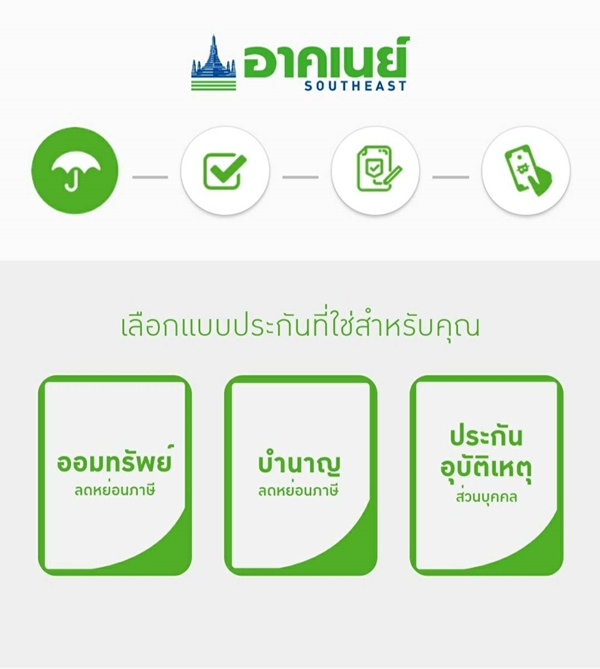Select the ออมทรัพย์ insurance plan card

pos(115,475)
